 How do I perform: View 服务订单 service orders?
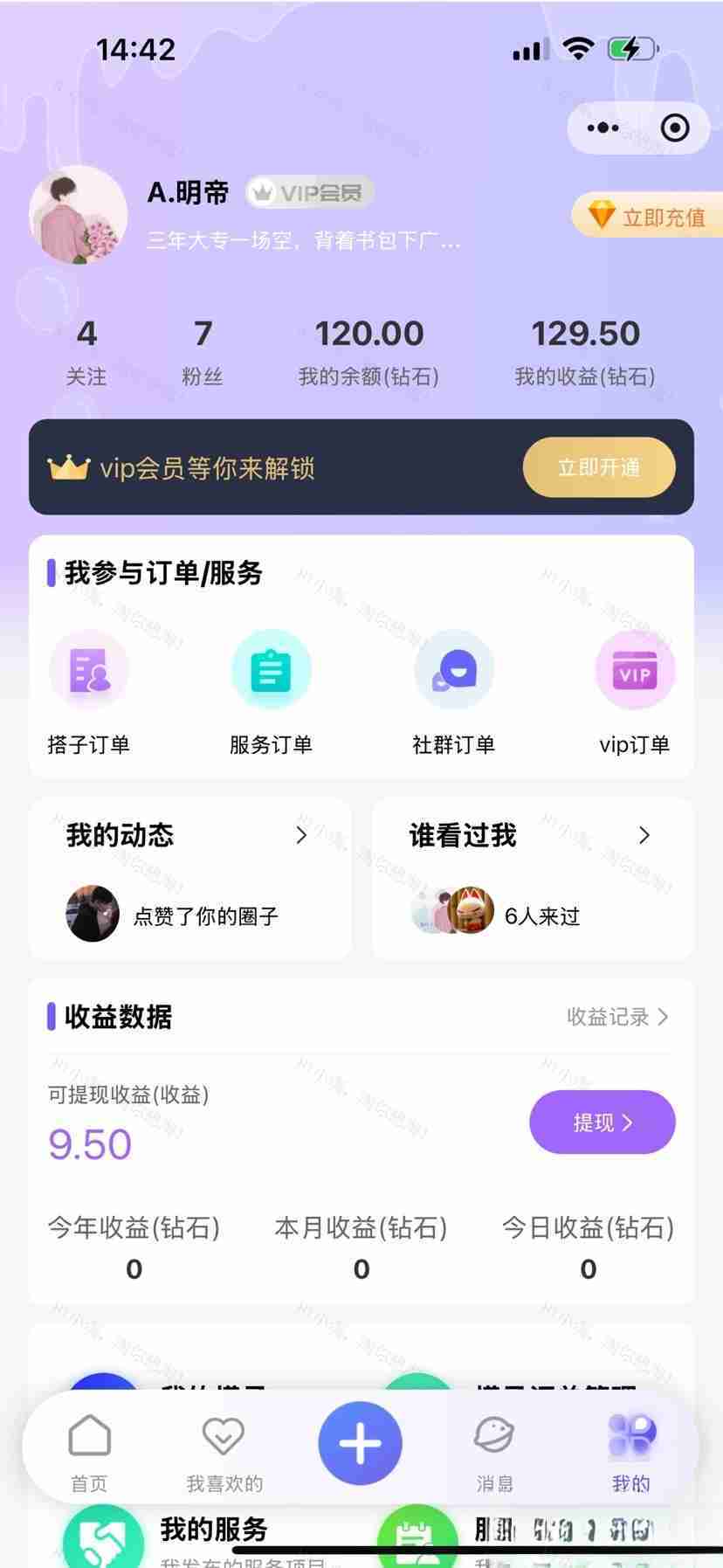pos(271,691)
